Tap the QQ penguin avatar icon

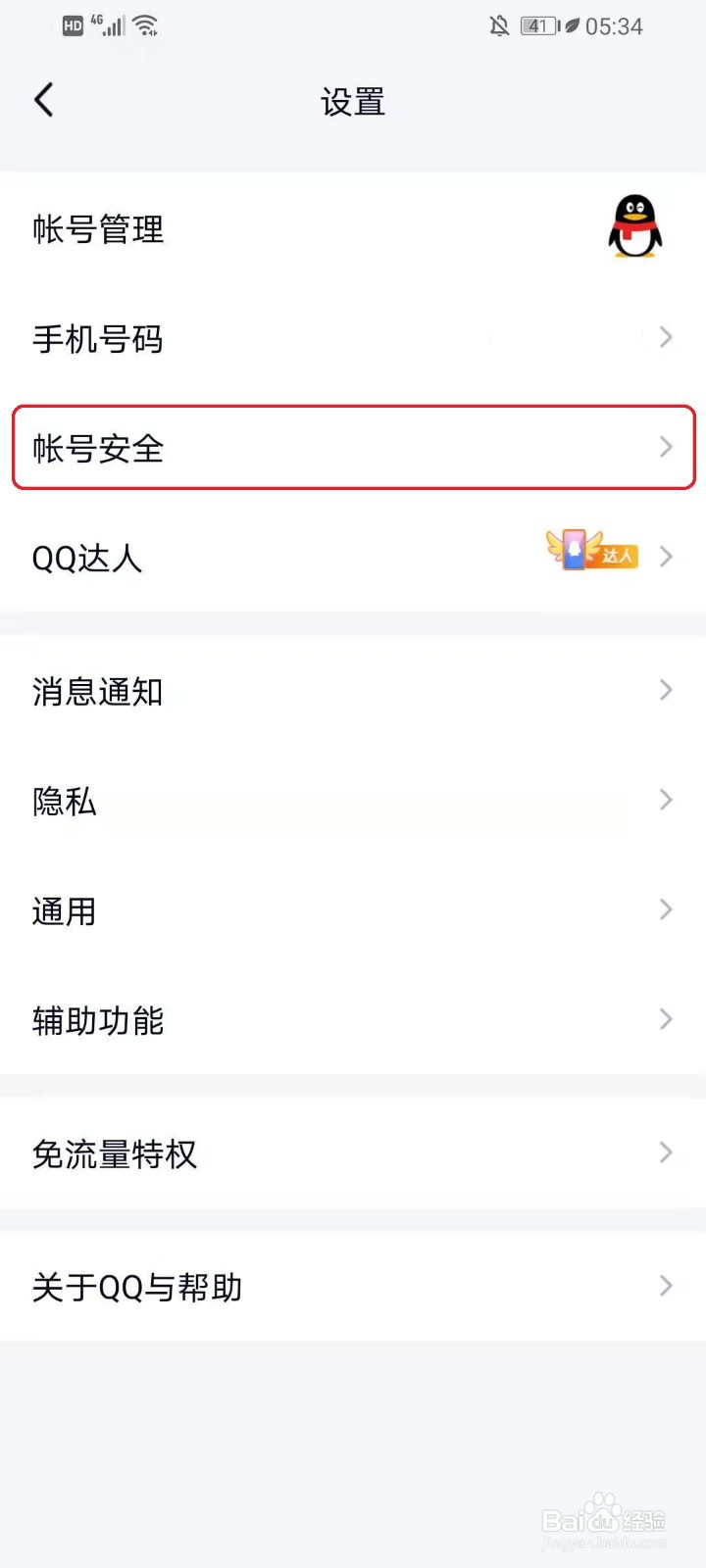coord(632,225)
